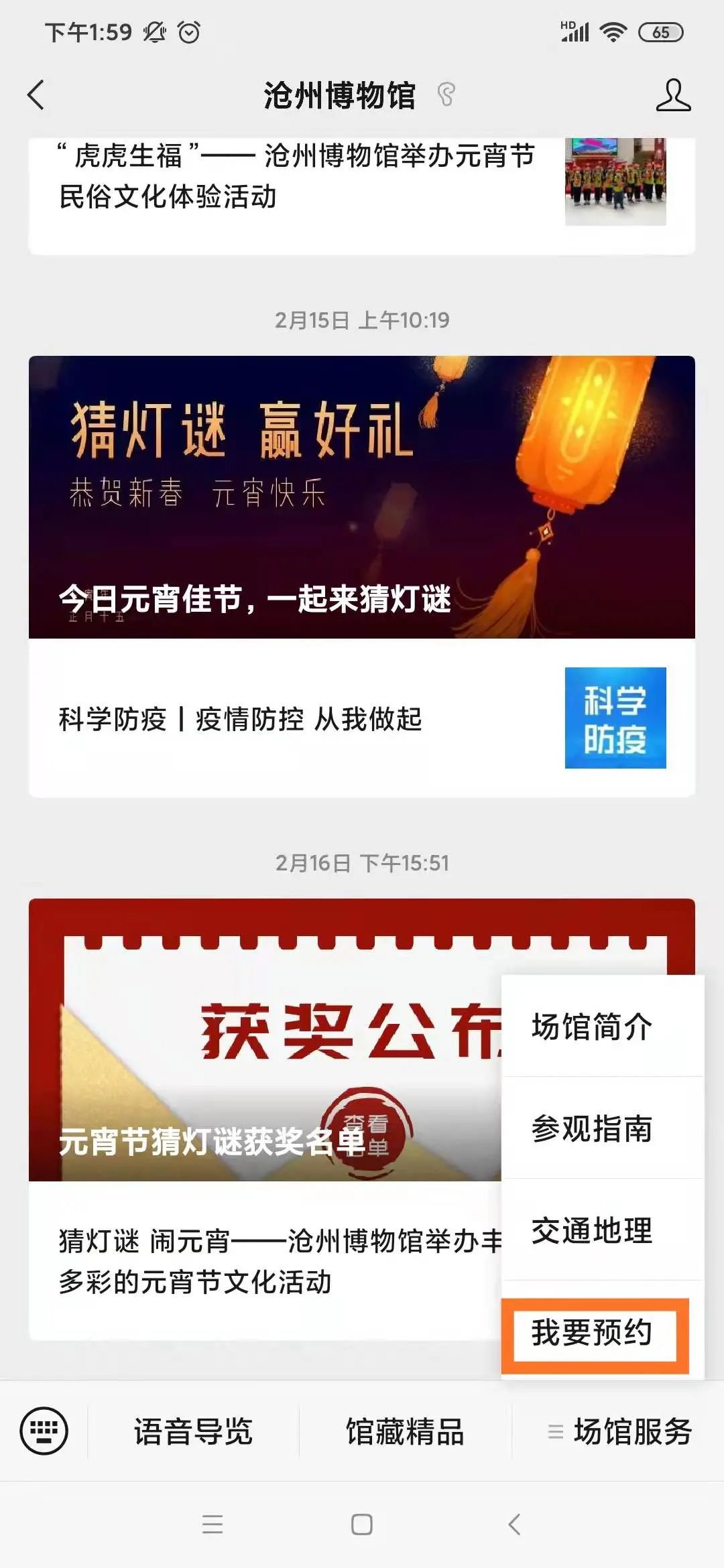724x1568 pixels.
Task: Switch to keyboard input mode
Action: 44,1431
